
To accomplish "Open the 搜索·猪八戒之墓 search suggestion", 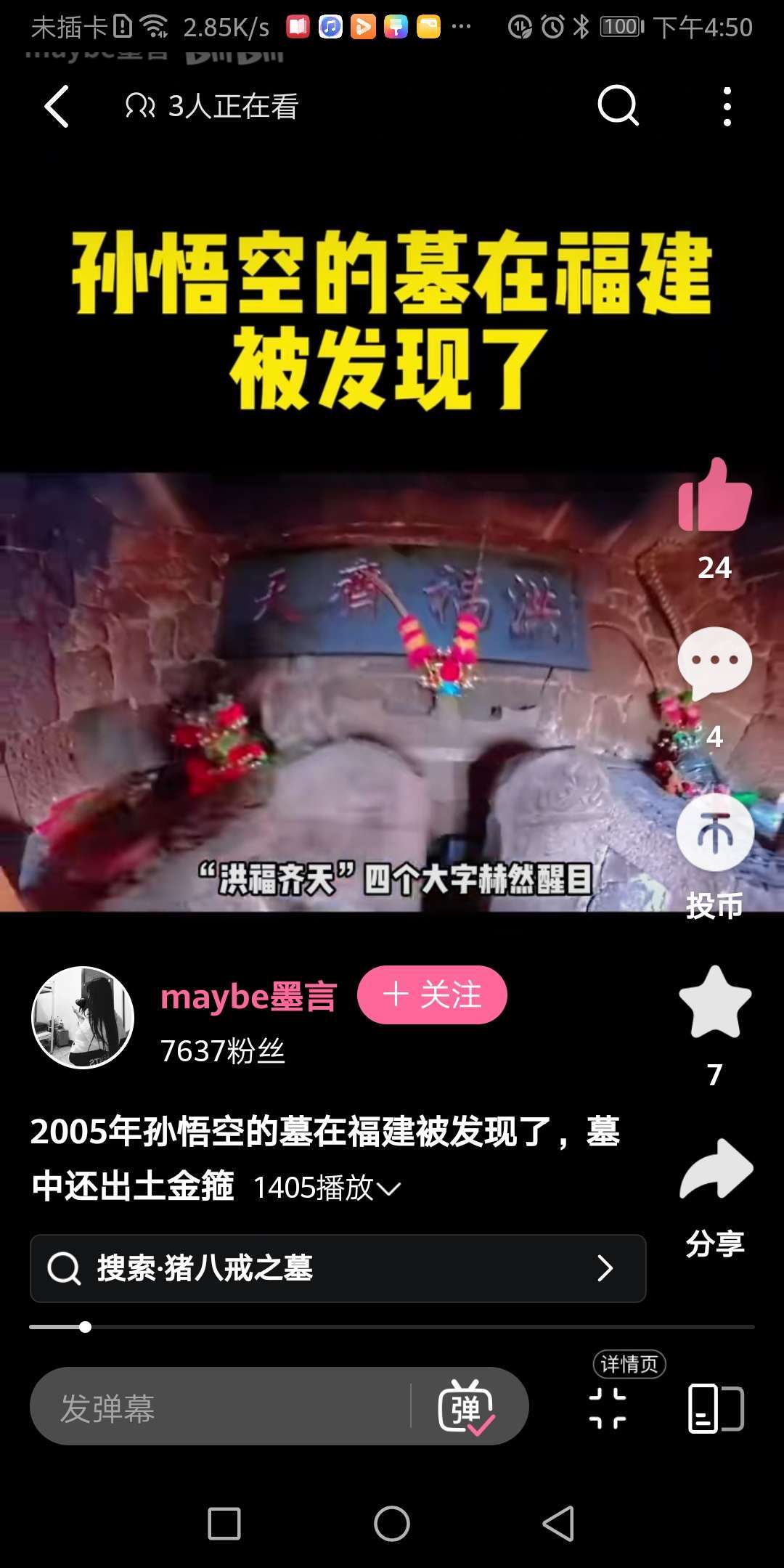I will [338, 1268].
